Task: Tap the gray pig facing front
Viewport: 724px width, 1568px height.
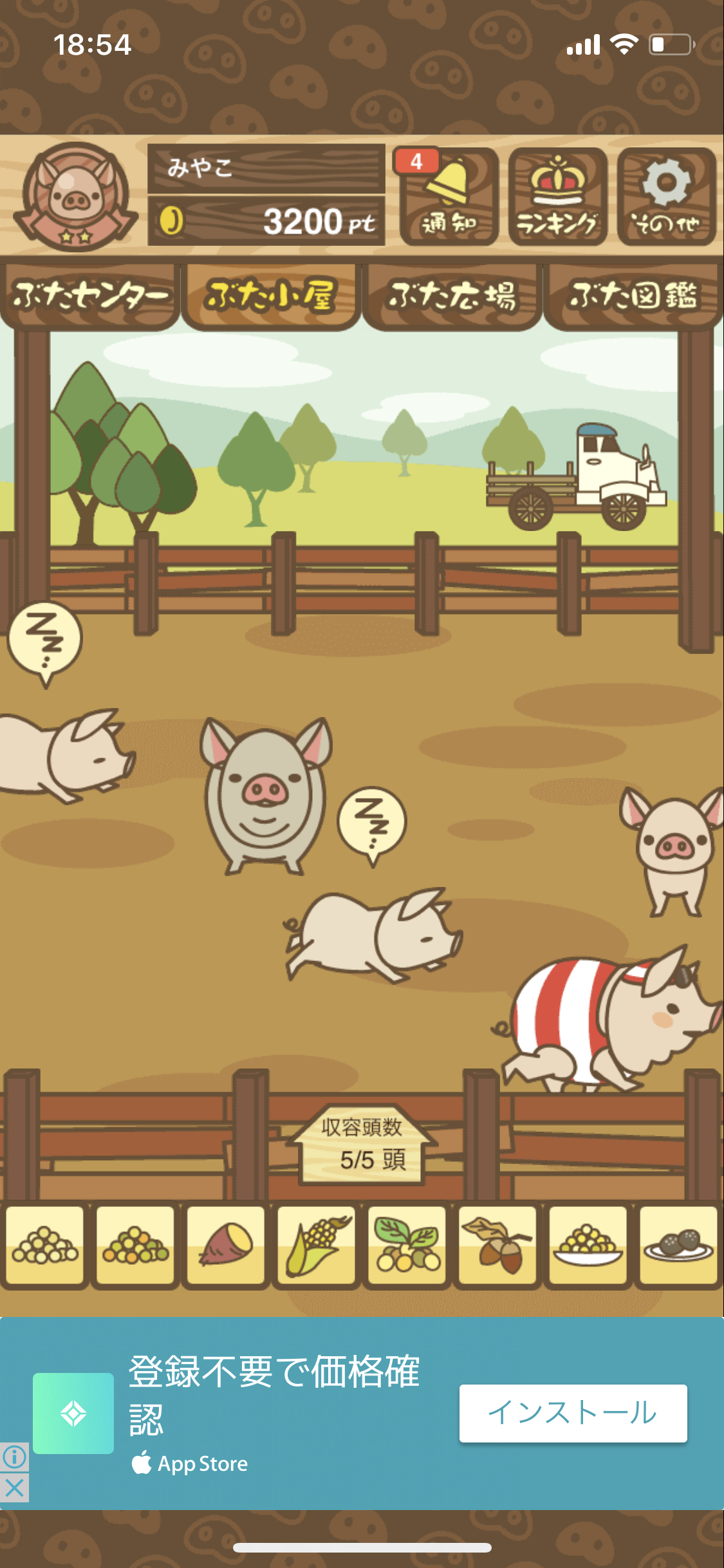Action: coord(265,795)
